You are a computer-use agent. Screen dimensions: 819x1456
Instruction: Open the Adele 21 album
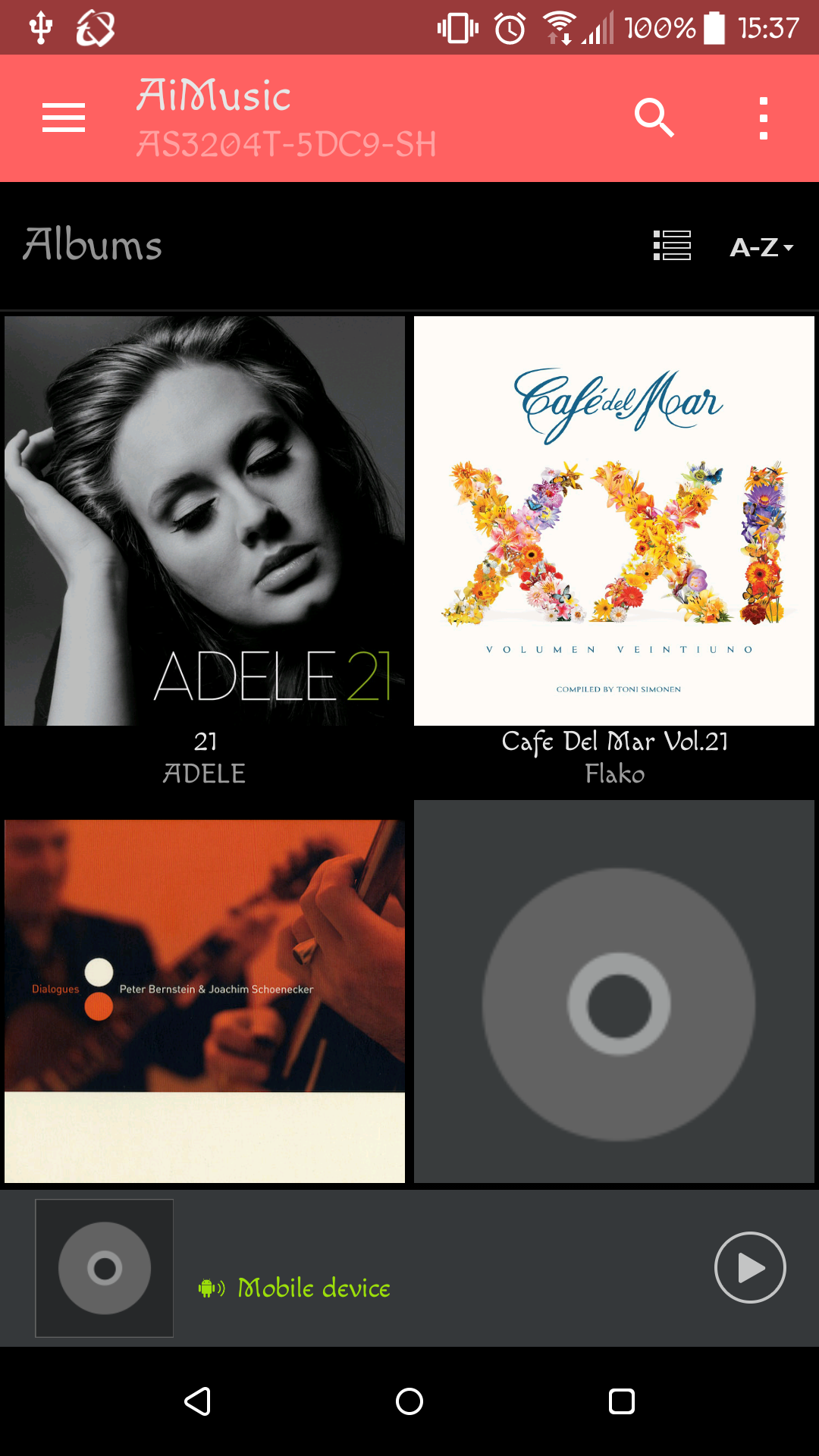pos(205,521)
